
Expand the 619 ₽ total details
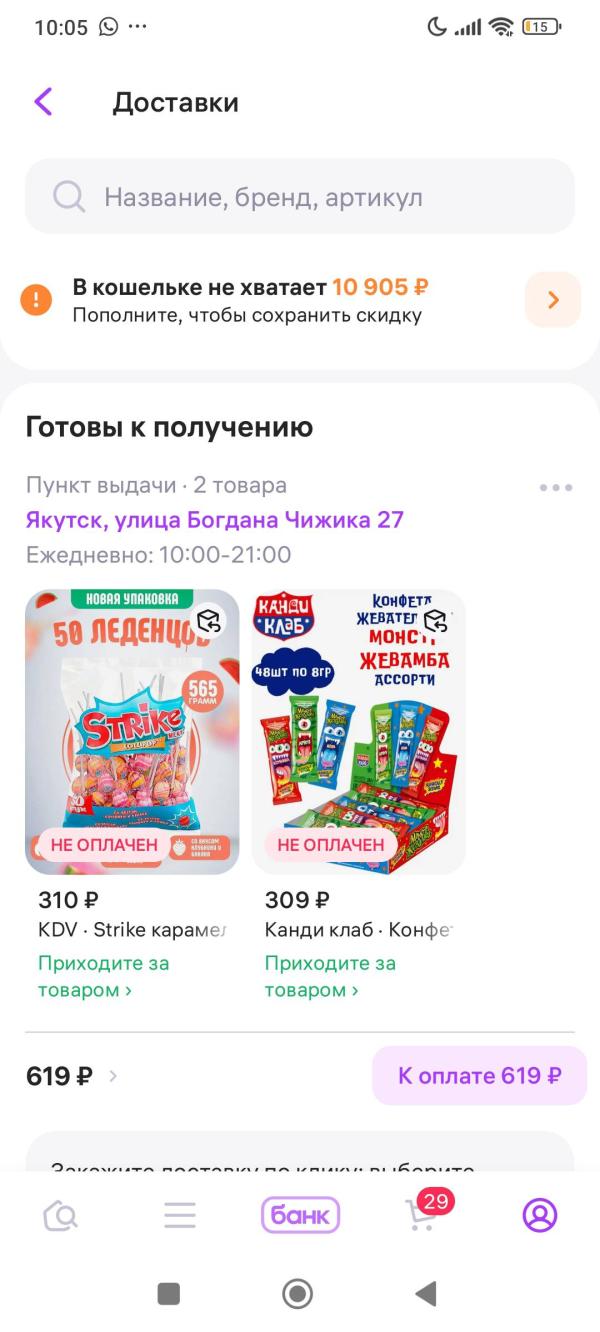(x=72, y=1076)
